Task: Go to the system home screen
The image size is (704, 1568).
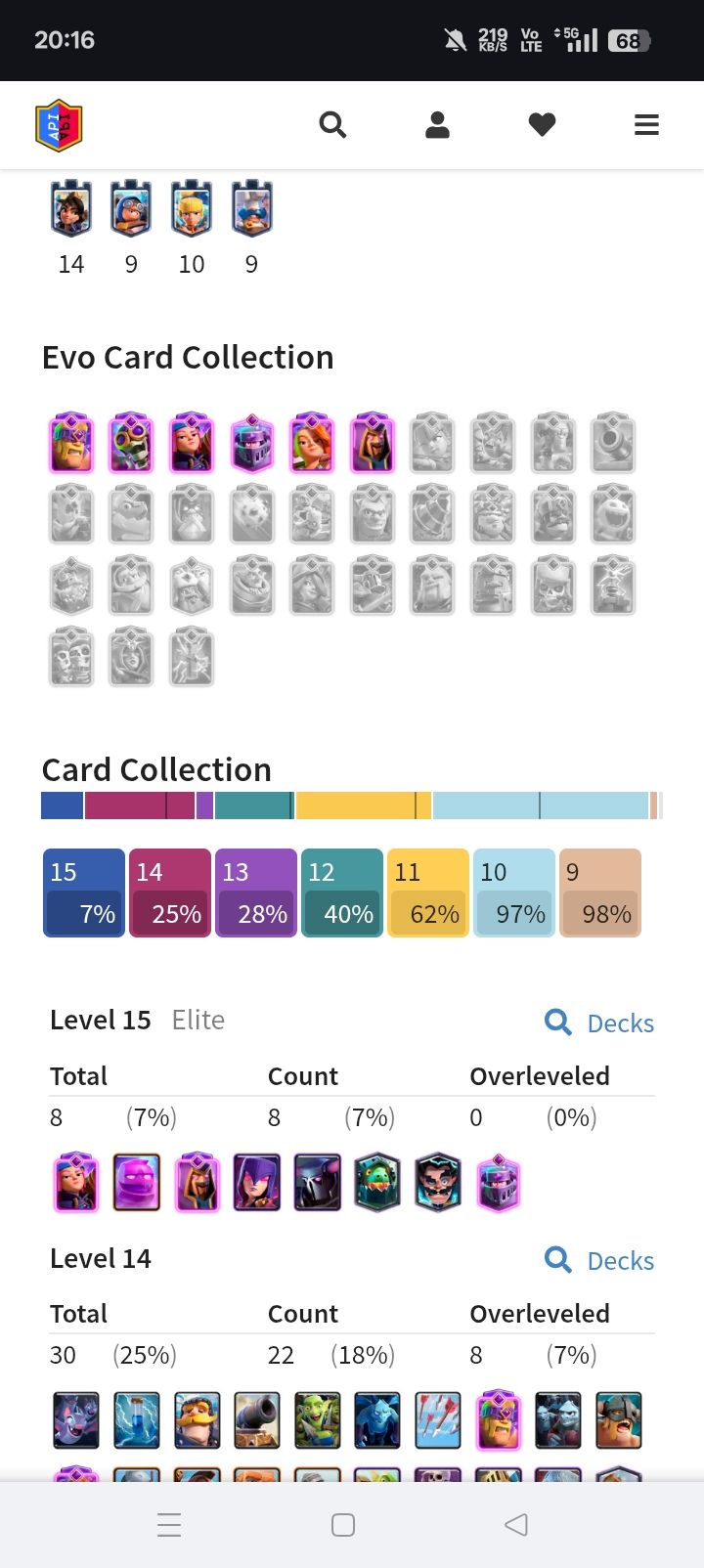Action: (343, 1524)
